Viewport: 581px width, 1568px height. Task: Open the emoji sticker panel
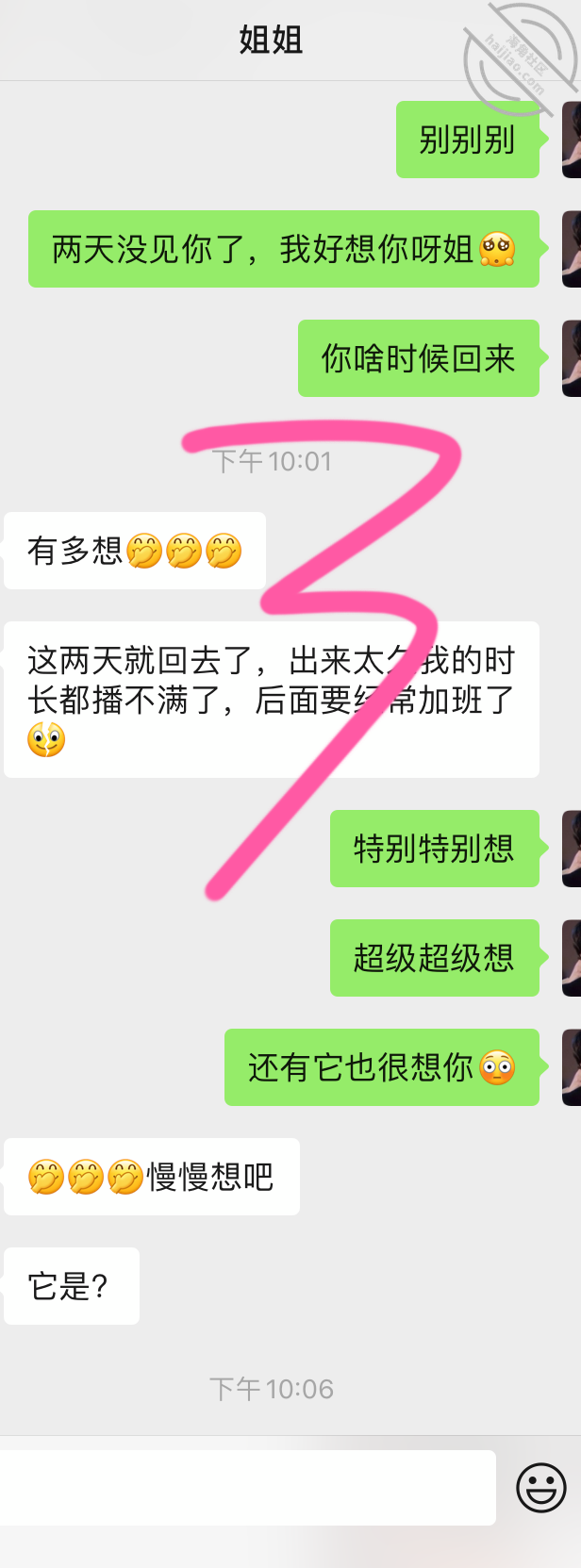click(540, 1487)
